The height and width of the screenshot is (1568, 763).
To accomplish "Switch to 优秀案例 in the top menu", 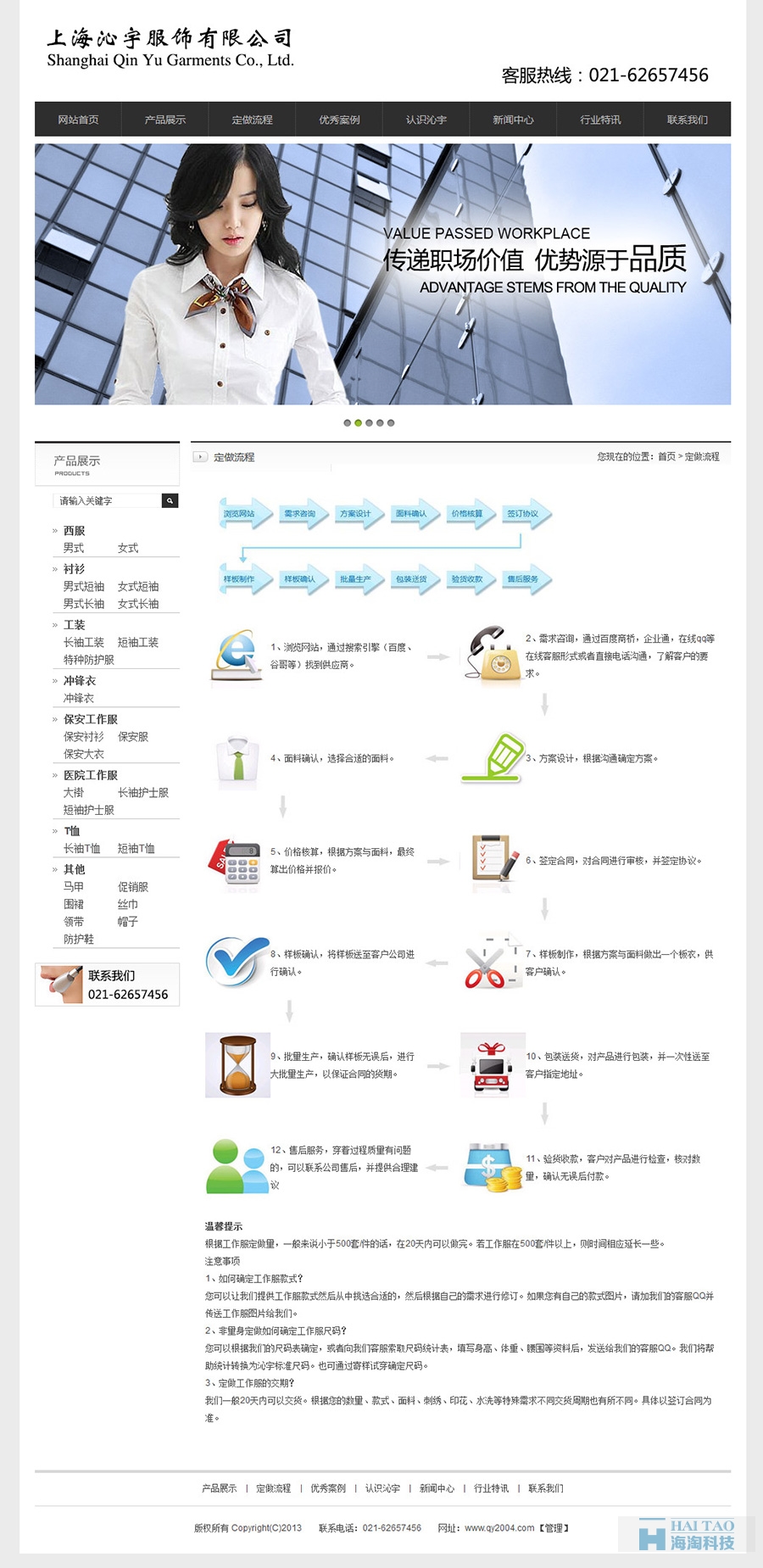I will (x=339, y=120).
